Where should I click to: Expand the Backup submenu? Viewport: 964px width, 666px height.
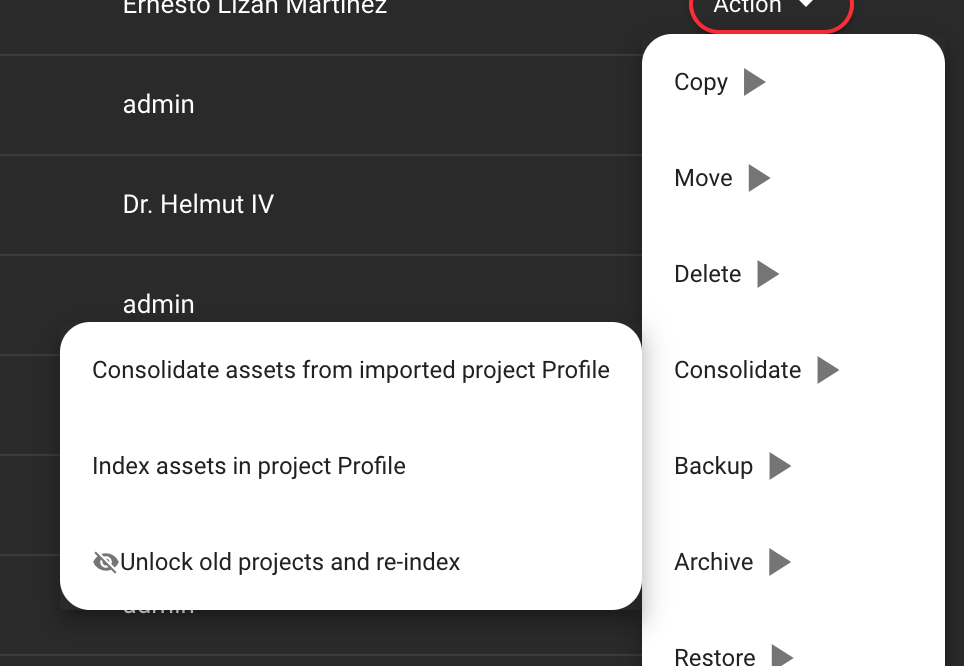pos(732,466)
